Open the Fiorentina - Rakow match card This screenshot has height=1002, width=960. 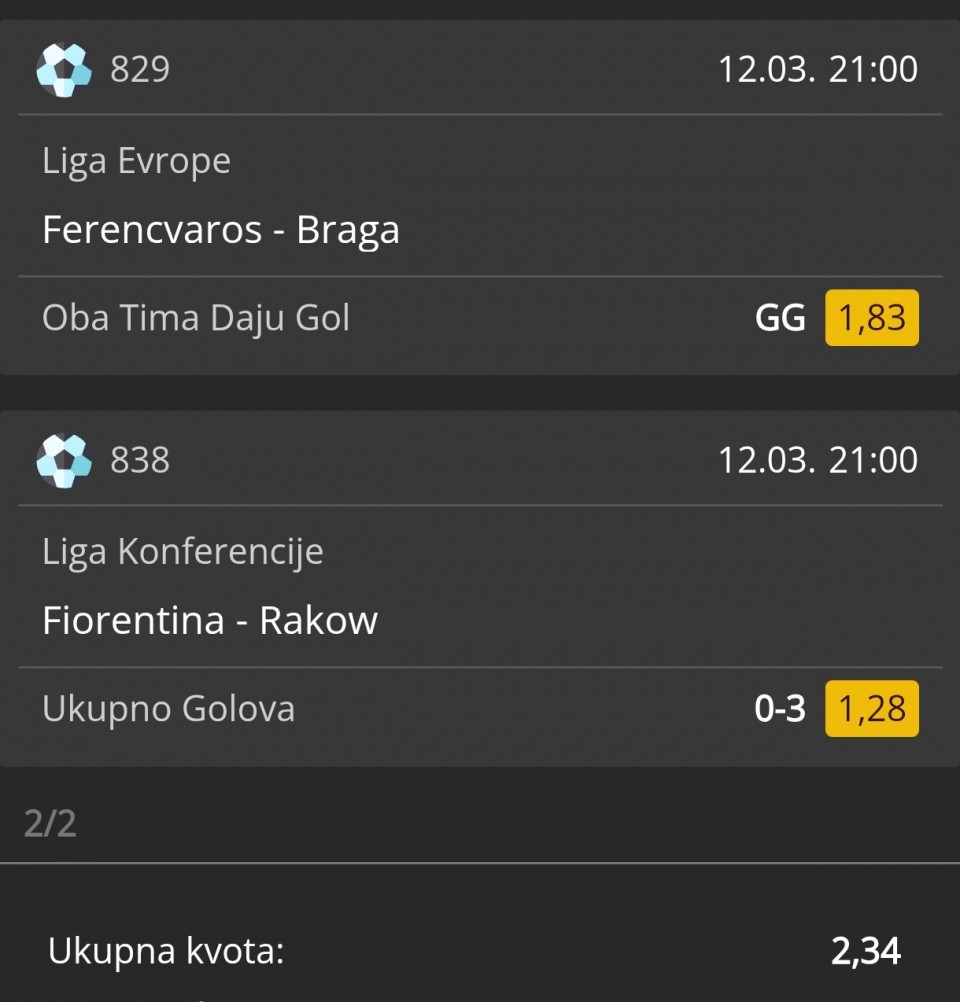tap(210, 621)
